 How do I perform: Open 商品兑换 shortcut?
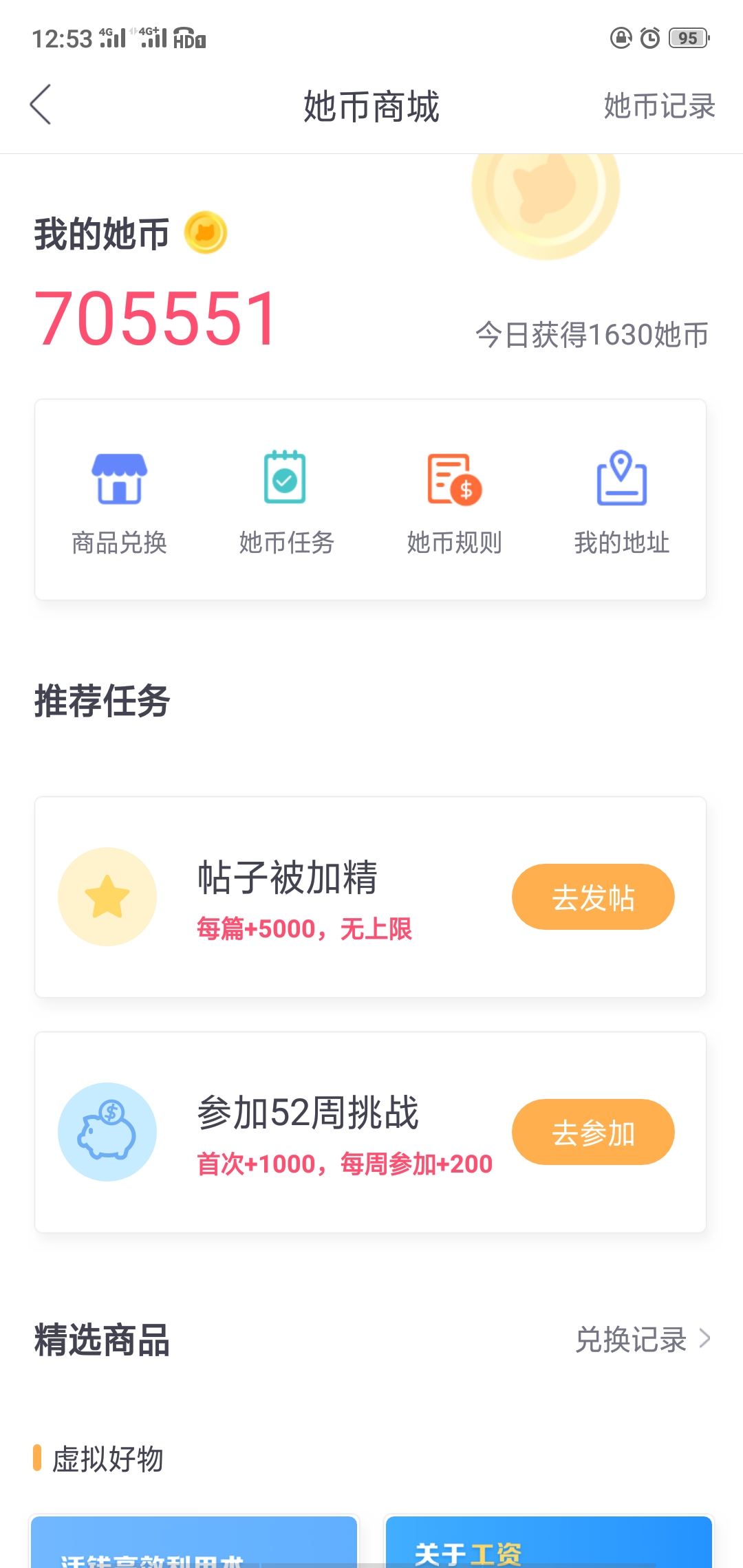tap(120, 502)
